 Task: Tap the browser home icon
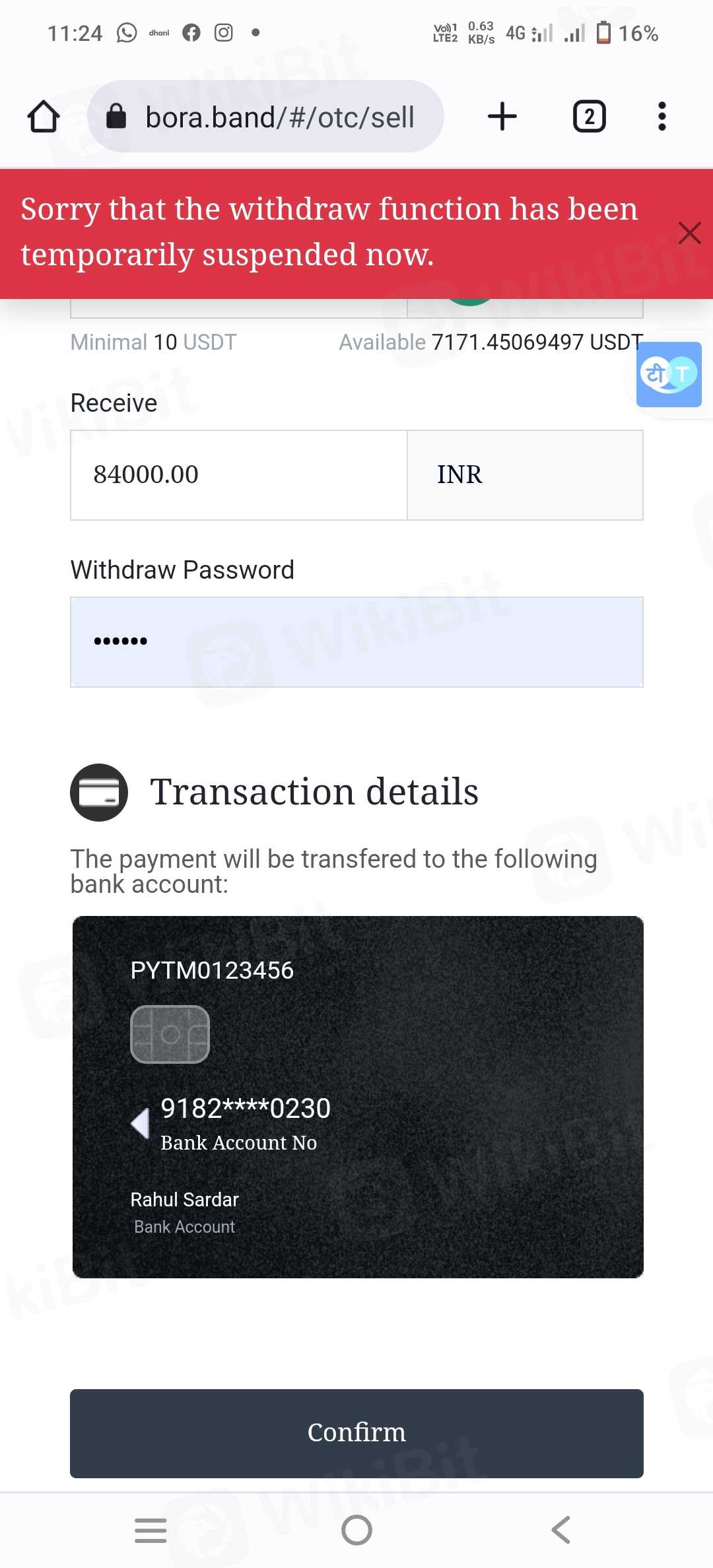click(44, 117)
